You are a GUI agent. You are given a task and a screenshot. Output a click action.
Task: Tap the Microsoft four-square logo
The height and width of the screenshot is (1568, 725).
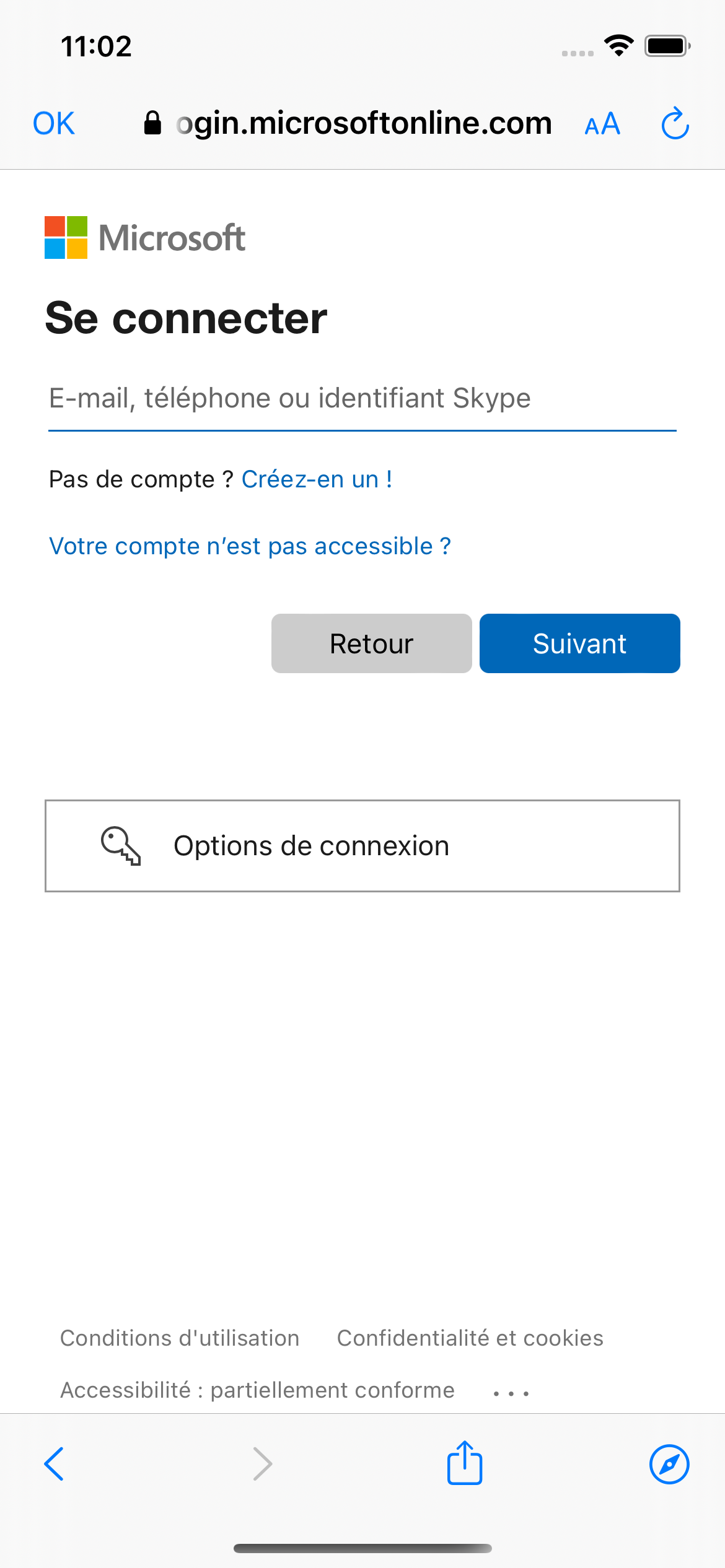(x=64, y=238)
